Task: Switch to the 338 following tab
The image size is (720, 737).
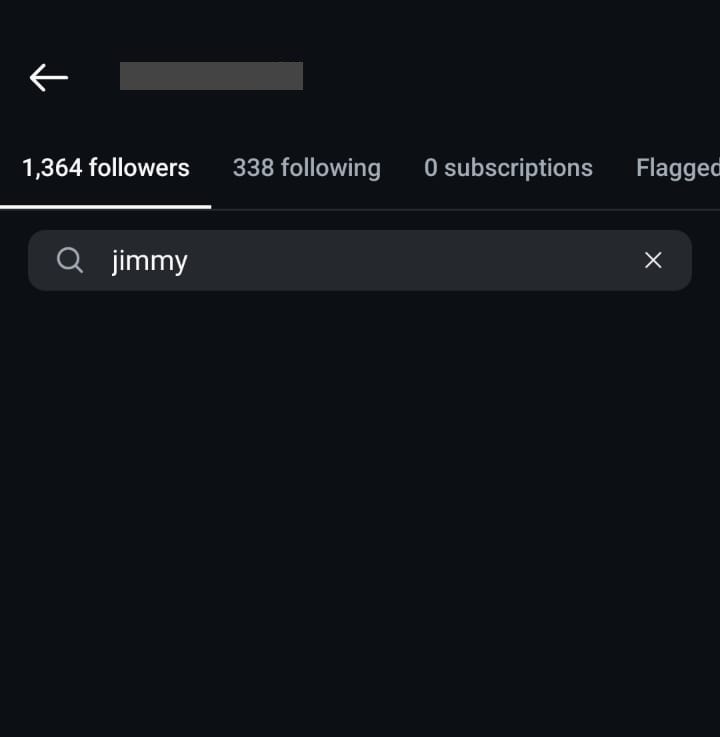Action: 306,168
